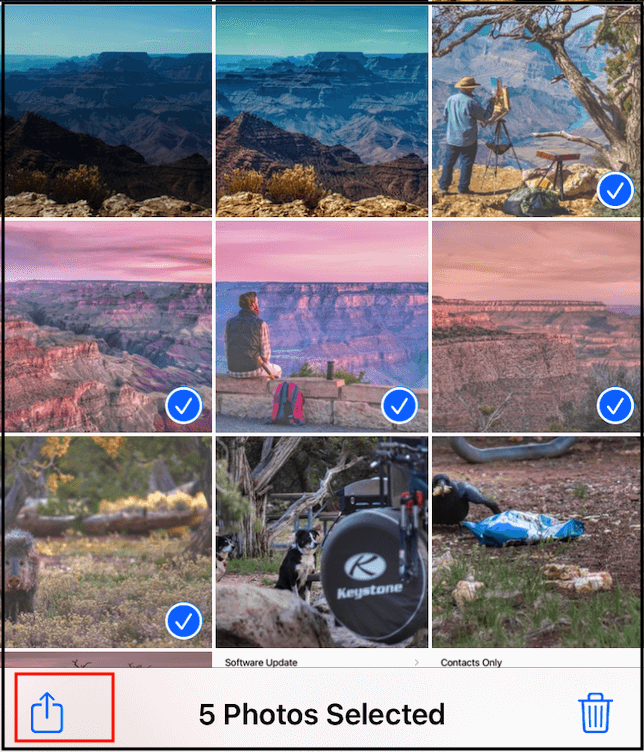This screenshot has width=644, height=752.
Task: Select the second blue canyon photo with shrubs
Action: coord(321,110)
